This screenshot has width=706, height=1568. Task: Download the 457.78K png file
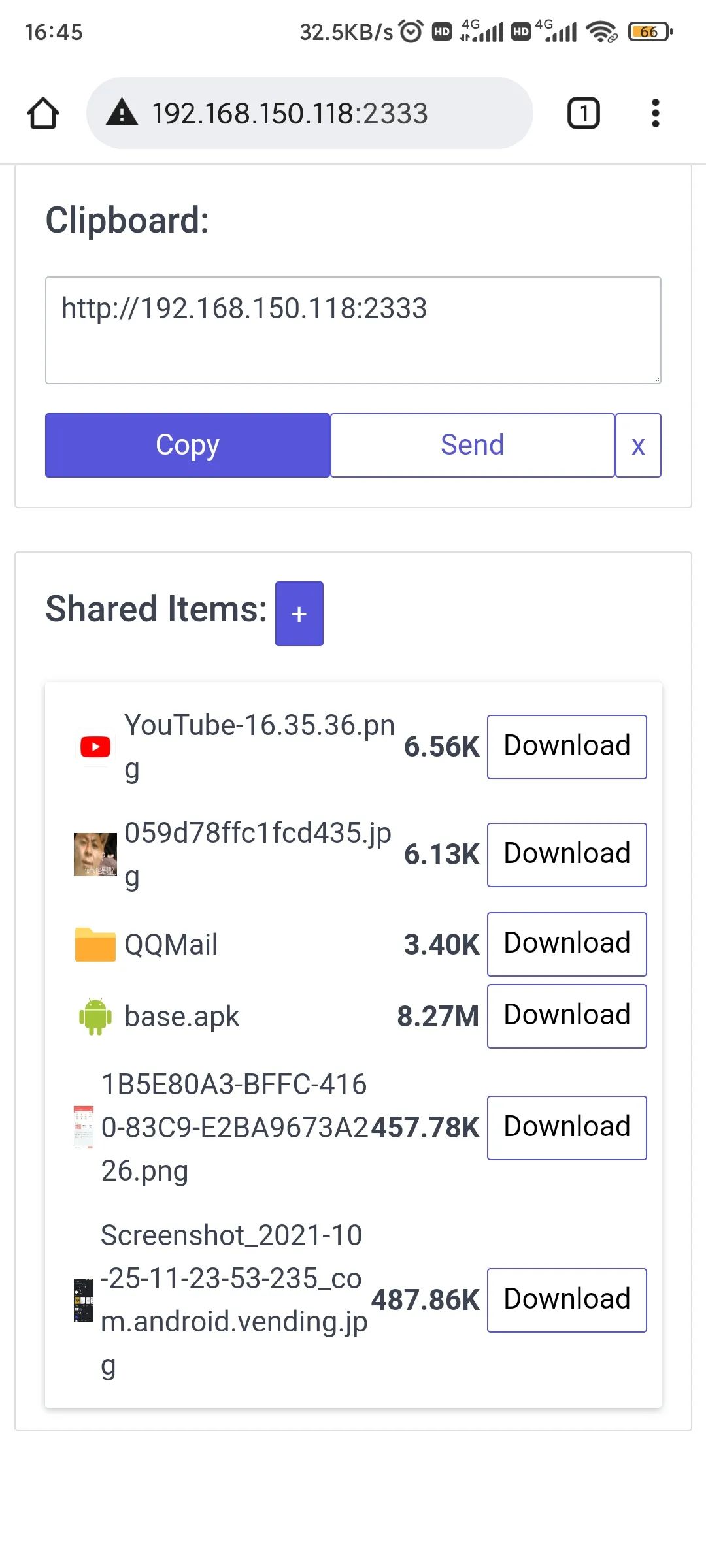pyautogui.click(x=567, y=1128)
